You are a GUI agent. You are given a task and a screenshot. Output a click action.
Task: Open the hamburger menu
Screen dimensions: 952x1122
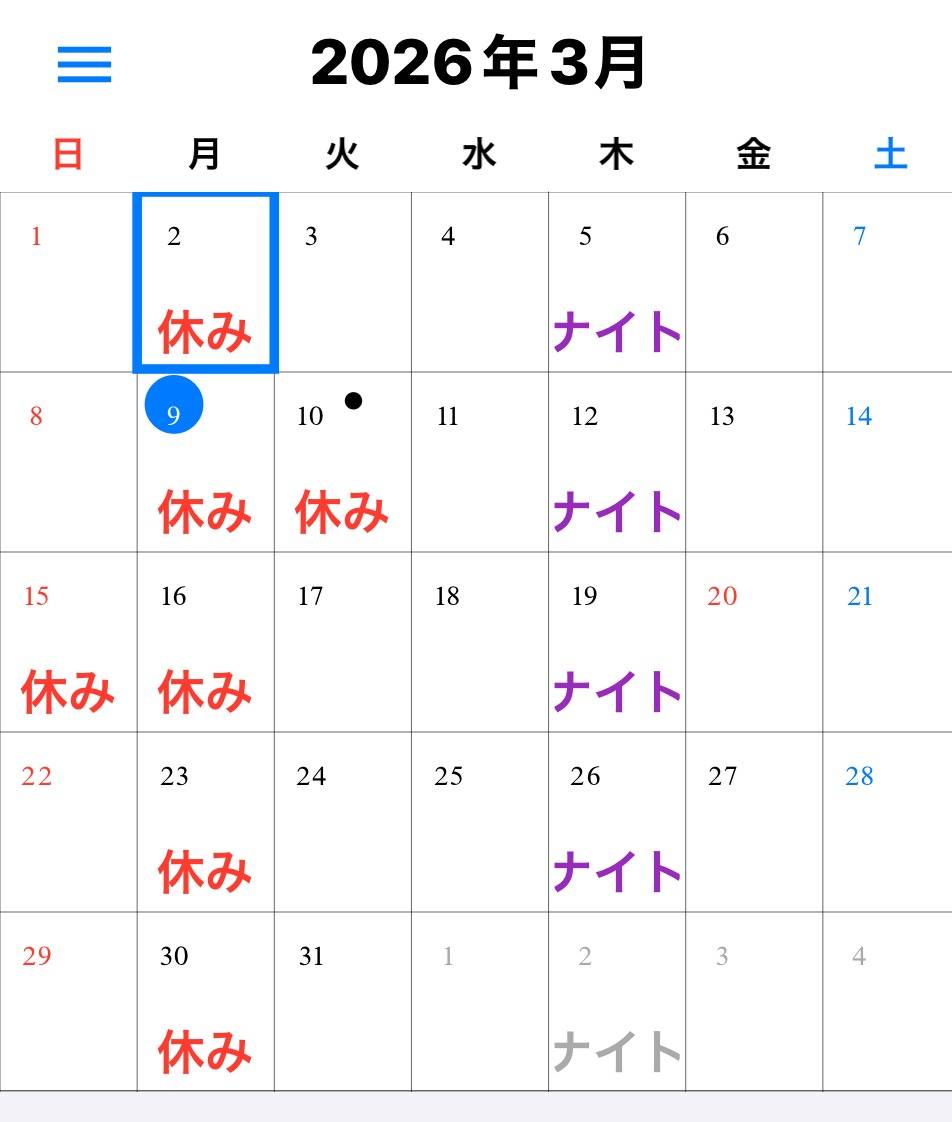point(84,65)
